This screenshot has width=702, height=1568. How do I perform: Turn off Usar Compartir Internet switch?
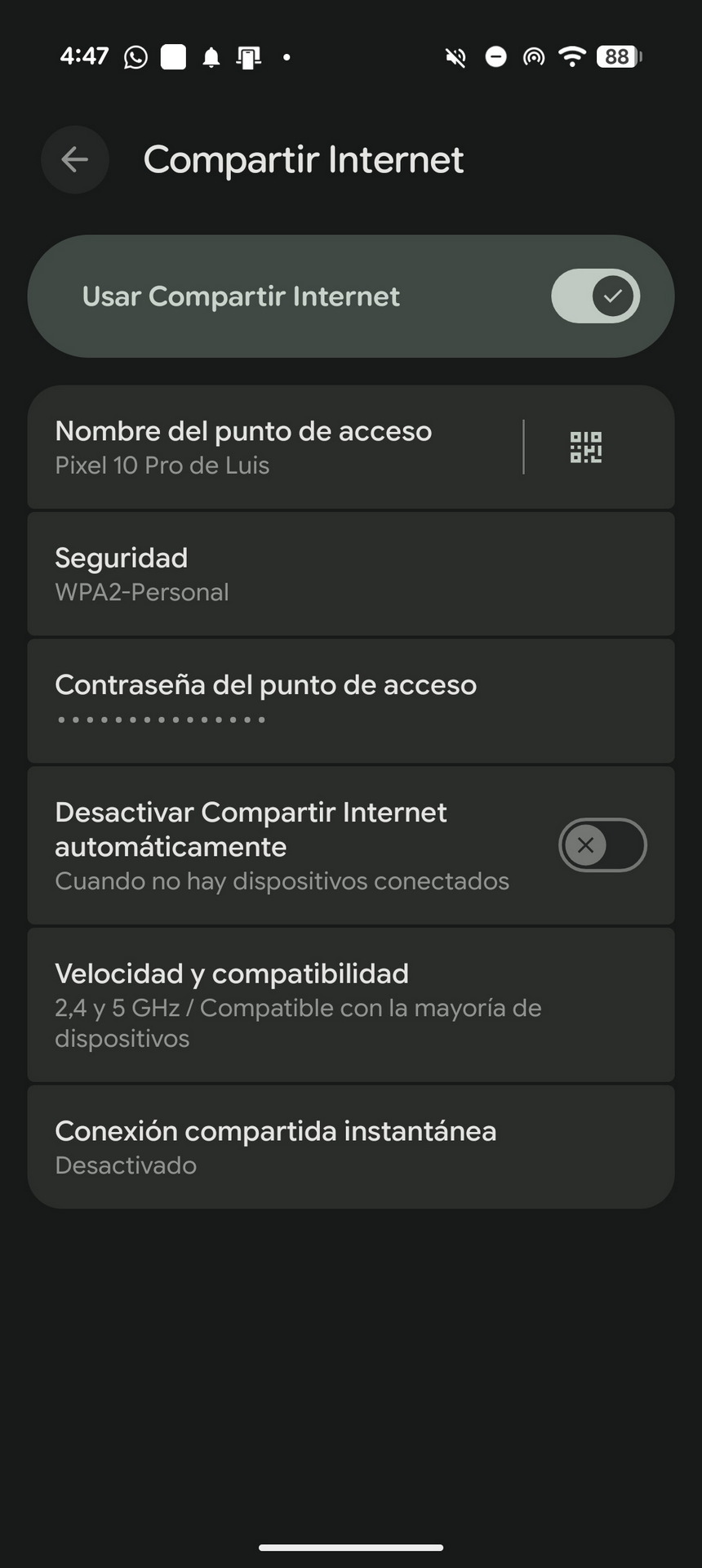tap(595, 296)
